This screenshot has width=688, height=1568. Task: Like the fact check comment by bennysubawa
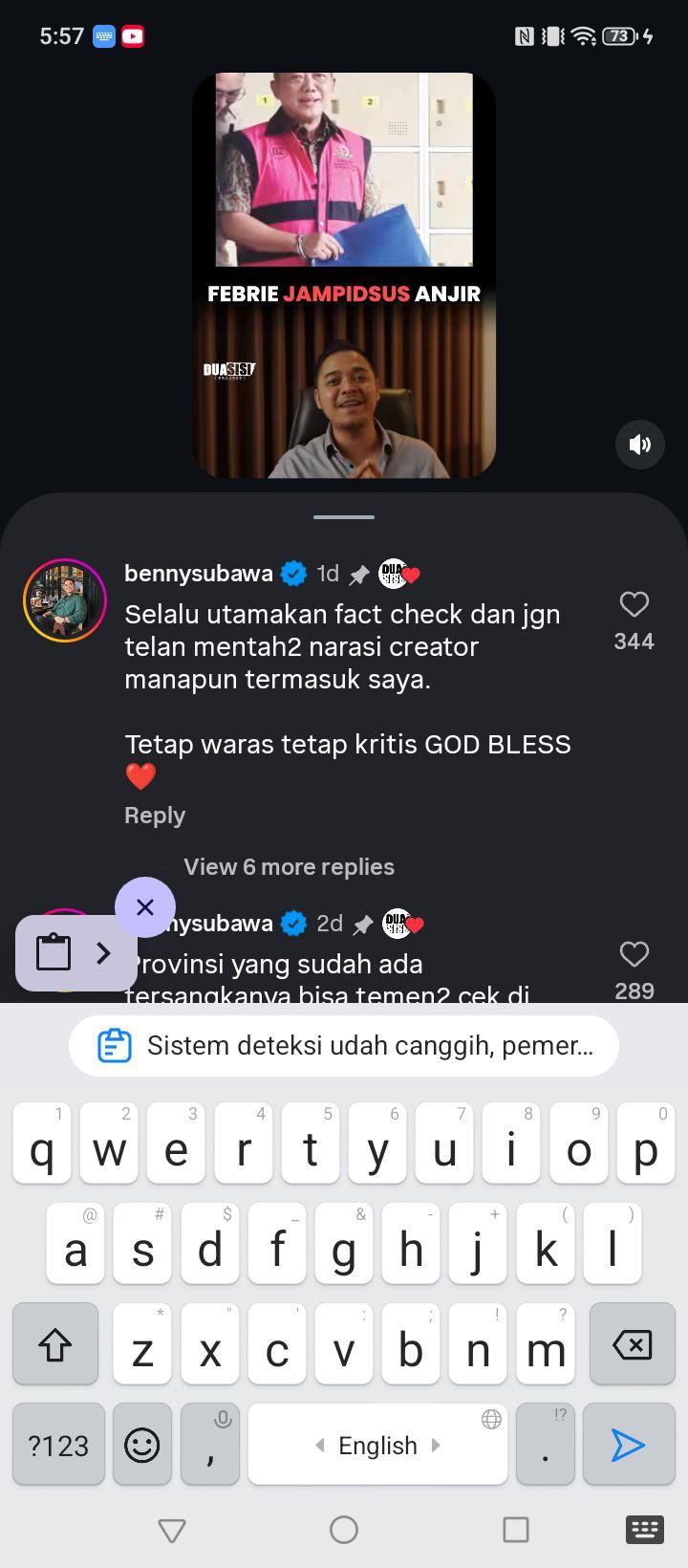tap(634, 604)
